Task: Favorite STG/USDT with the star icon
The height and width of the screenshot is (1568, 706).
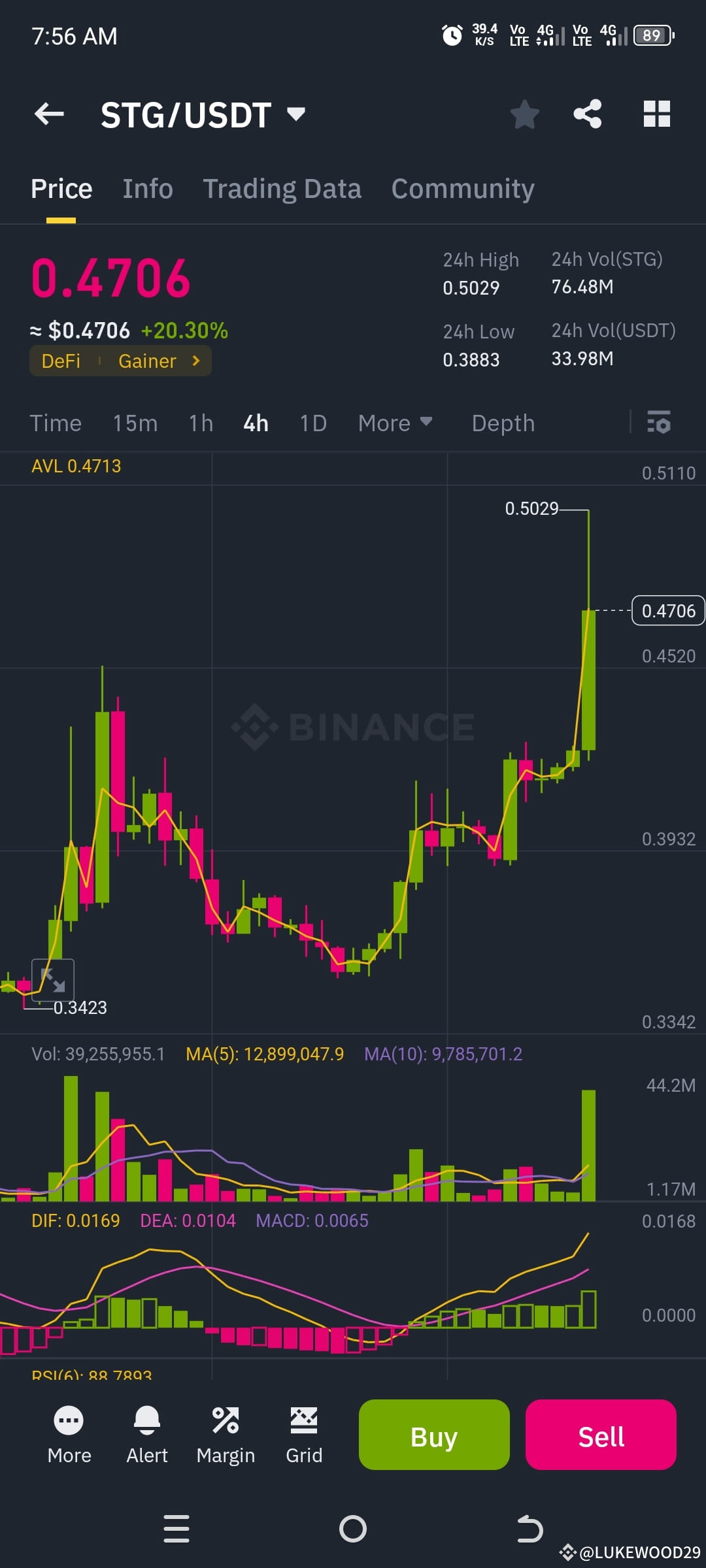Action: 525,114
